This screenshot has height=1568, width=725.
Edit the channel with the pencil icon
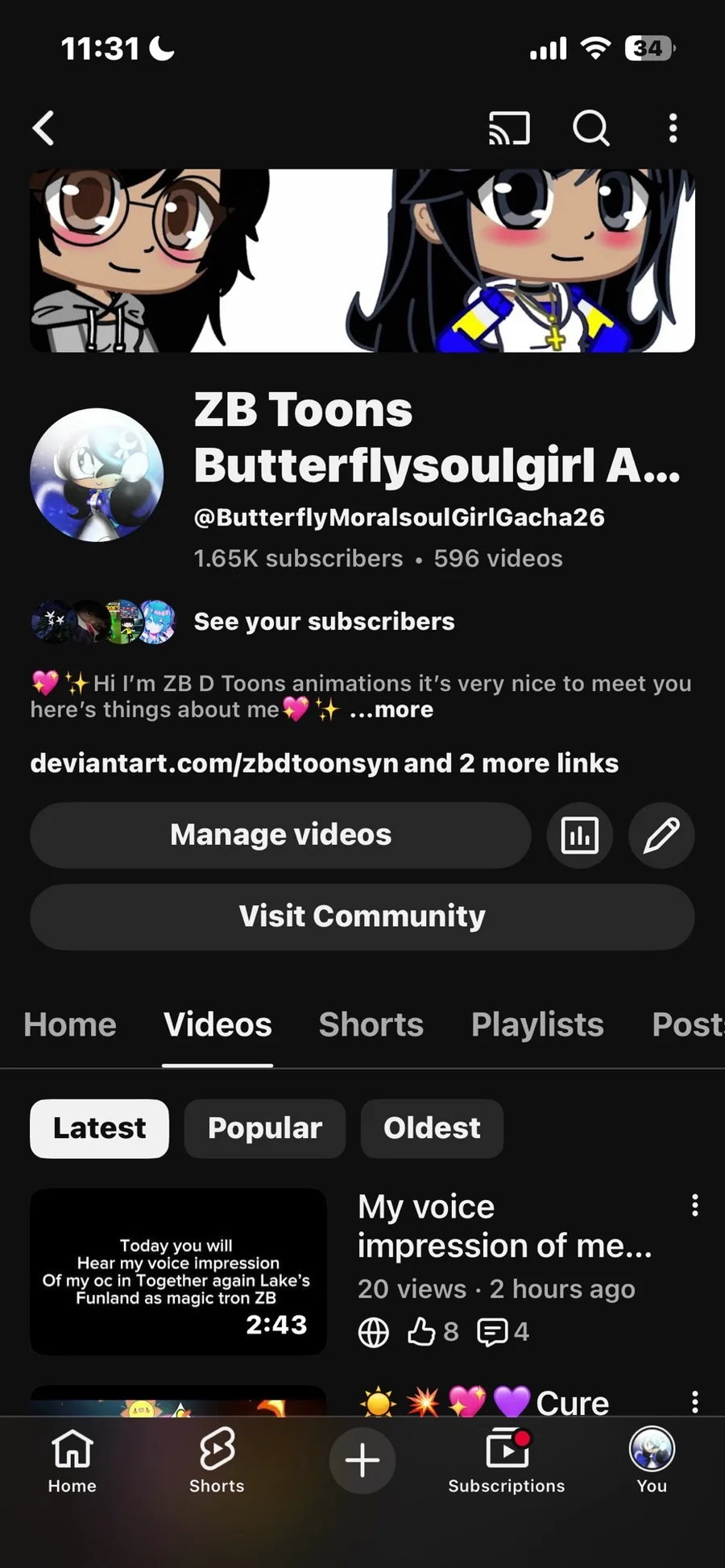[x=661, y=835]
